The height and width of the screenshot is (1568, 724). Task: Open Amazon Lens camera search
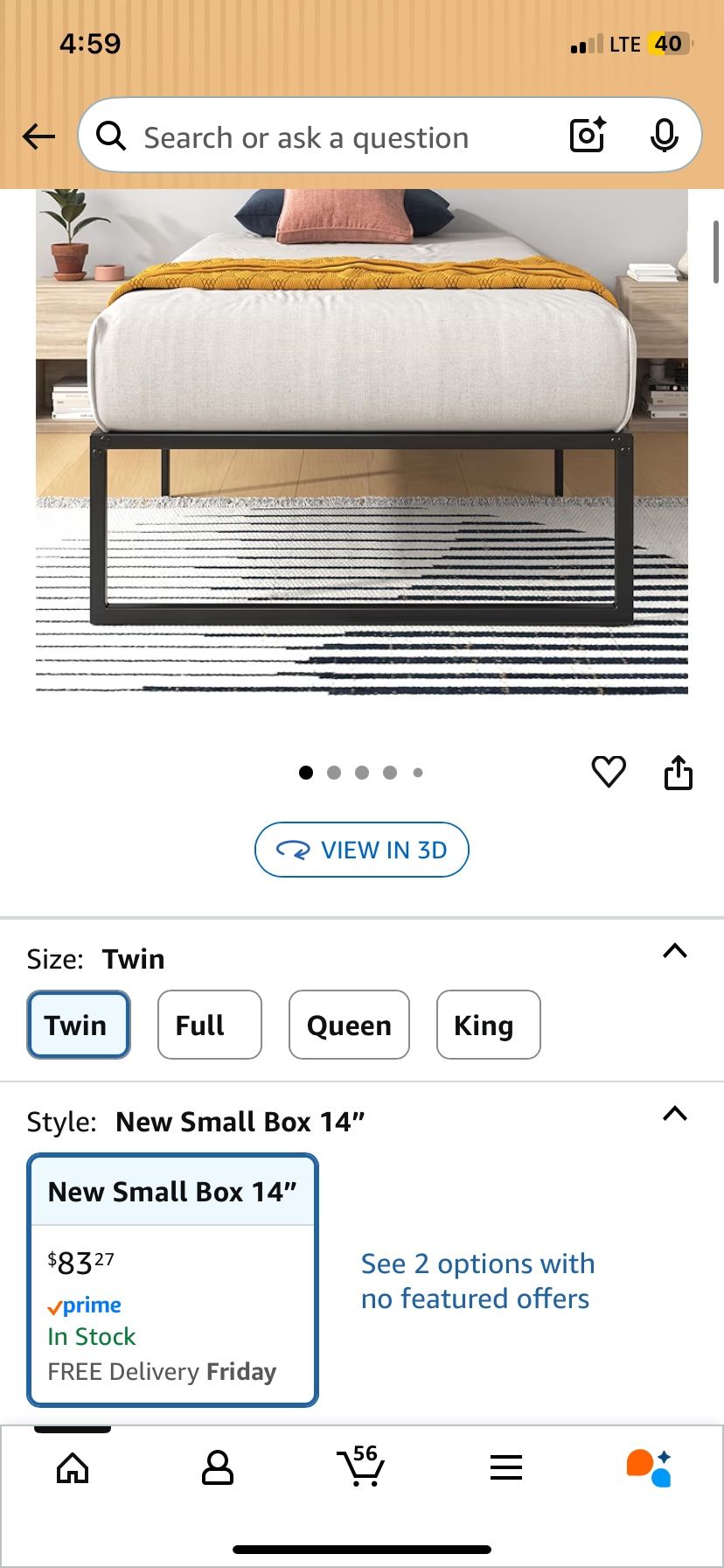tap(587, 136)
